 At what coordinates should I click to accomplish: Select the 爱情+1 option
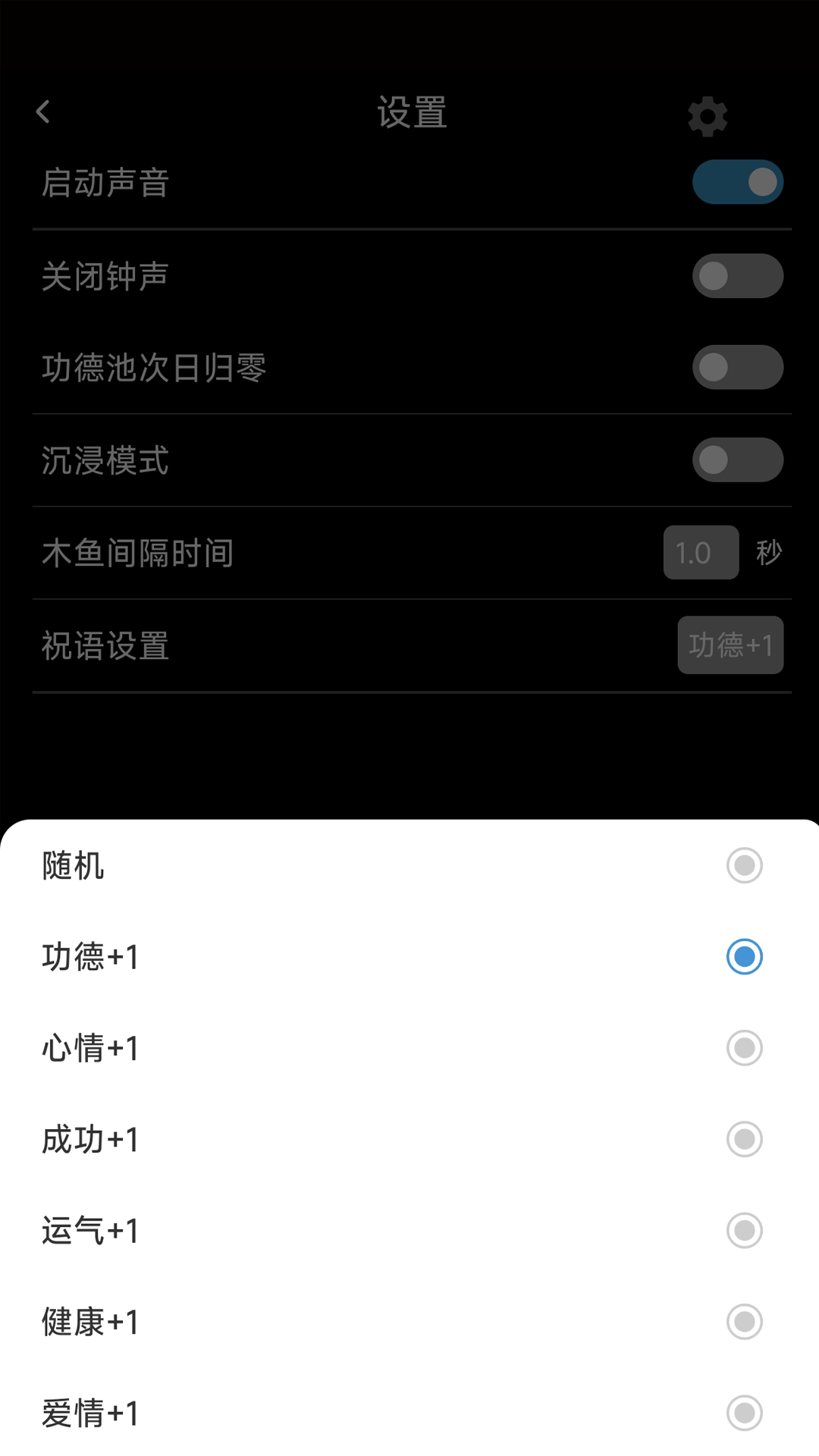point(743,1413)
